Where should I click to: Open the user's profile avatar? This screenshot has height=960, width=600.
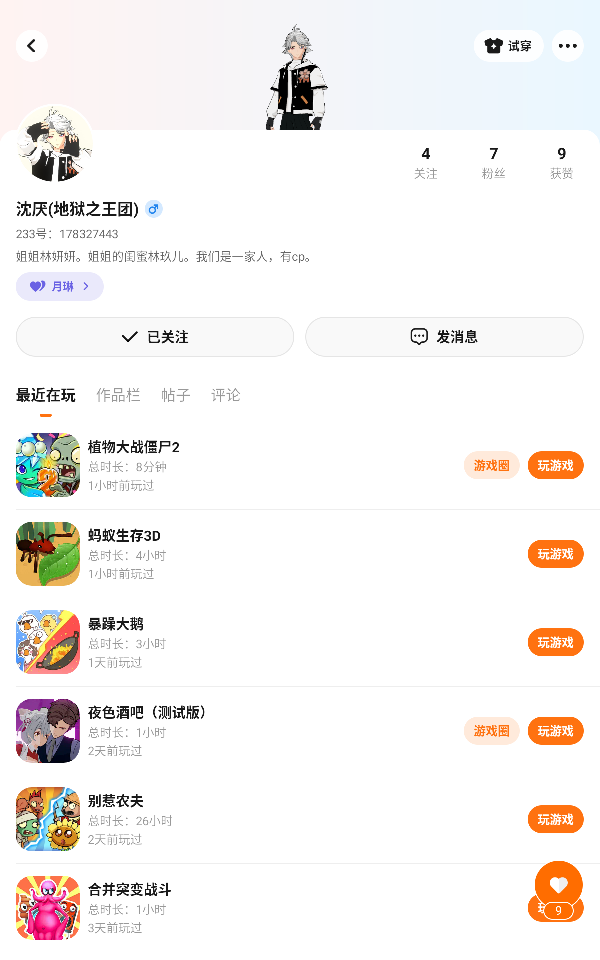pyautogui.click(x=55, y=143)
